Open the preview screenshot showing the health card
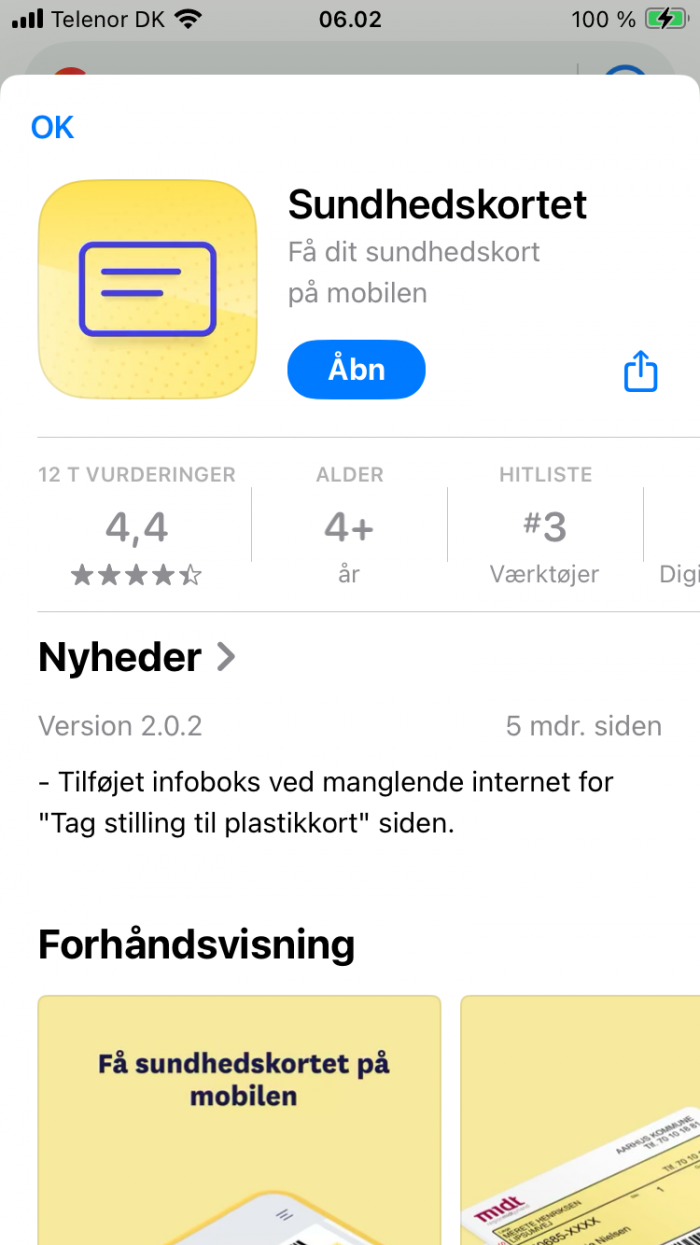Viewport: 700px width, 1245px height. pyautogui.click(x=580, y=1120)
